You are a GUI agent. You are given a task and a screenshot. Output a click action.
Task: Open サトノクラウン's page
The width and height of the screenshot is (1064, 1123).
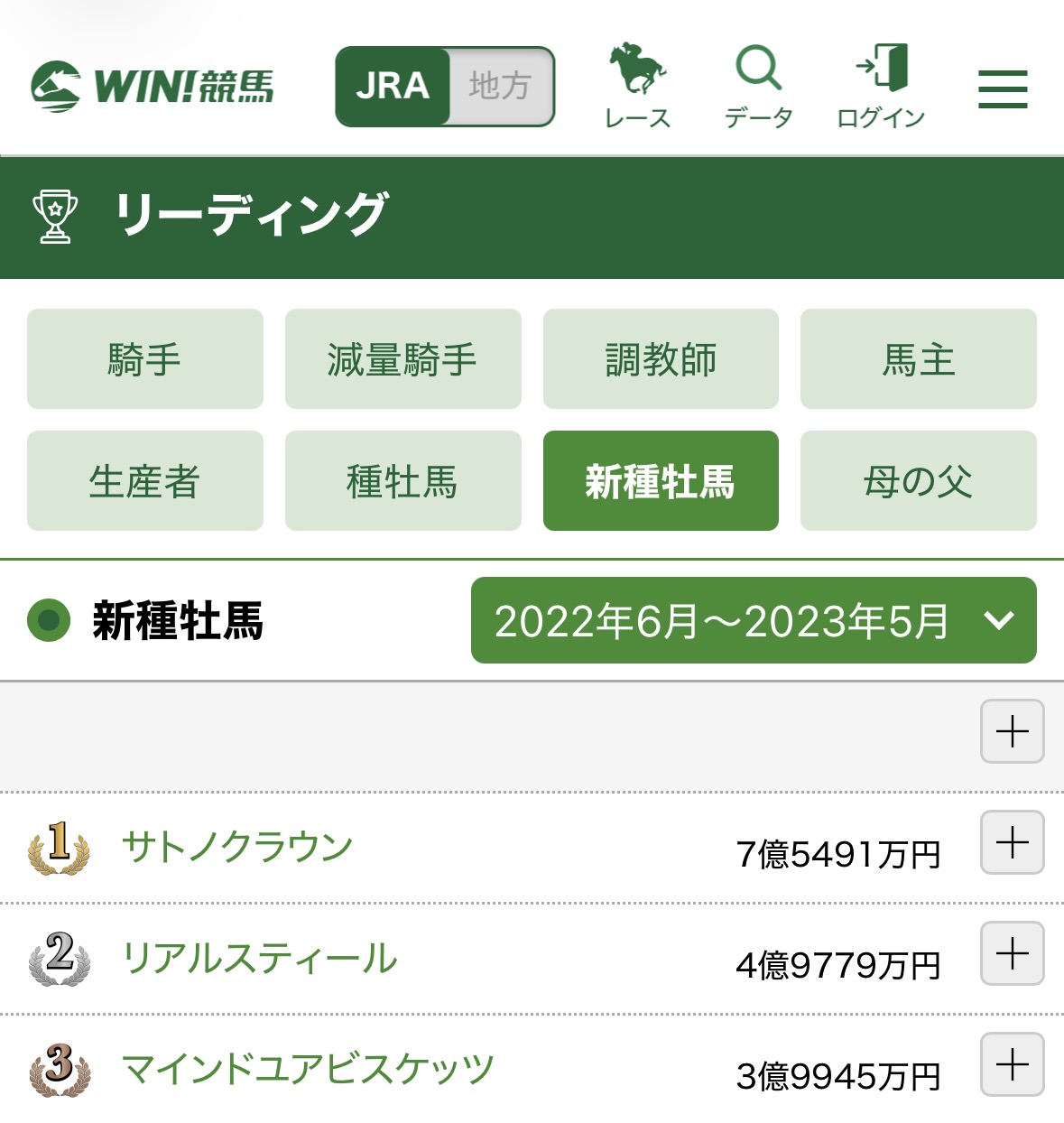click(x=237, y=848)
